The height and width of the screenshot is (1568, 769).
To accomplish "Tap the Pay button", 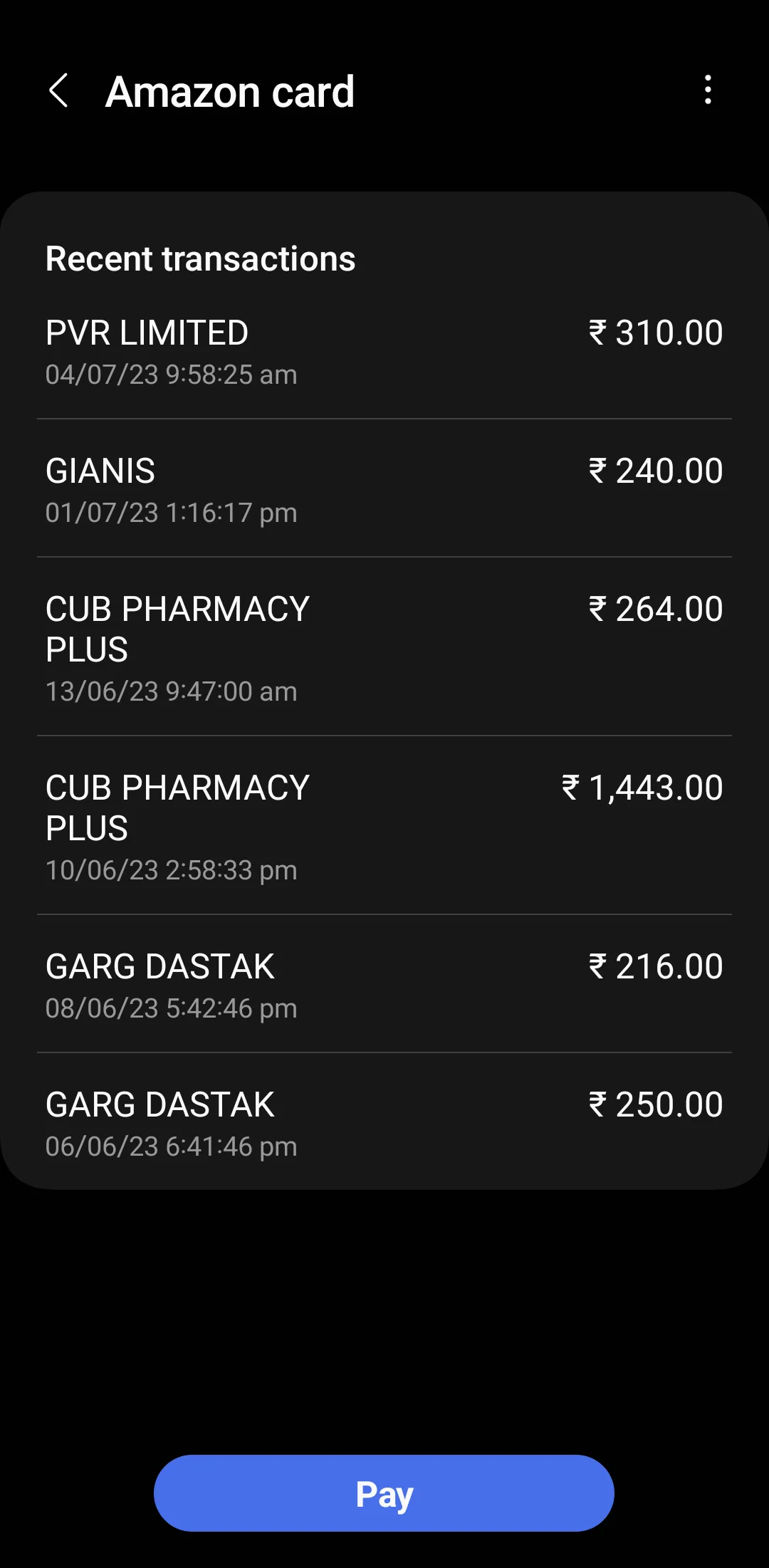I will (x=384, y=1493).
